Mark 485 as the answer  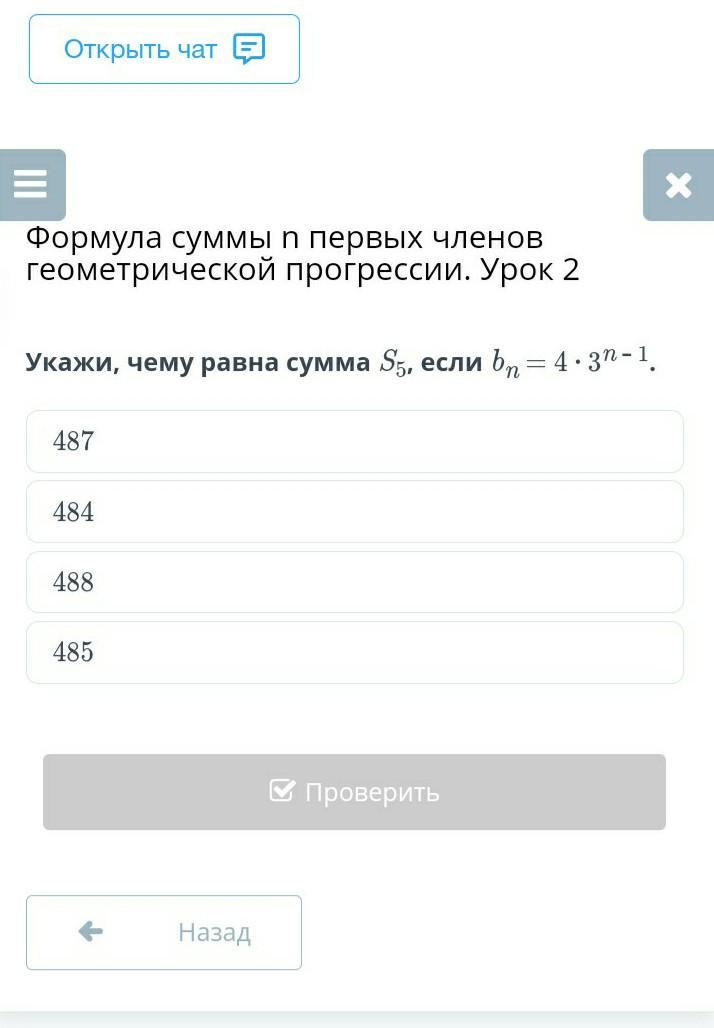pyautogui.click(x=354, y=653)
